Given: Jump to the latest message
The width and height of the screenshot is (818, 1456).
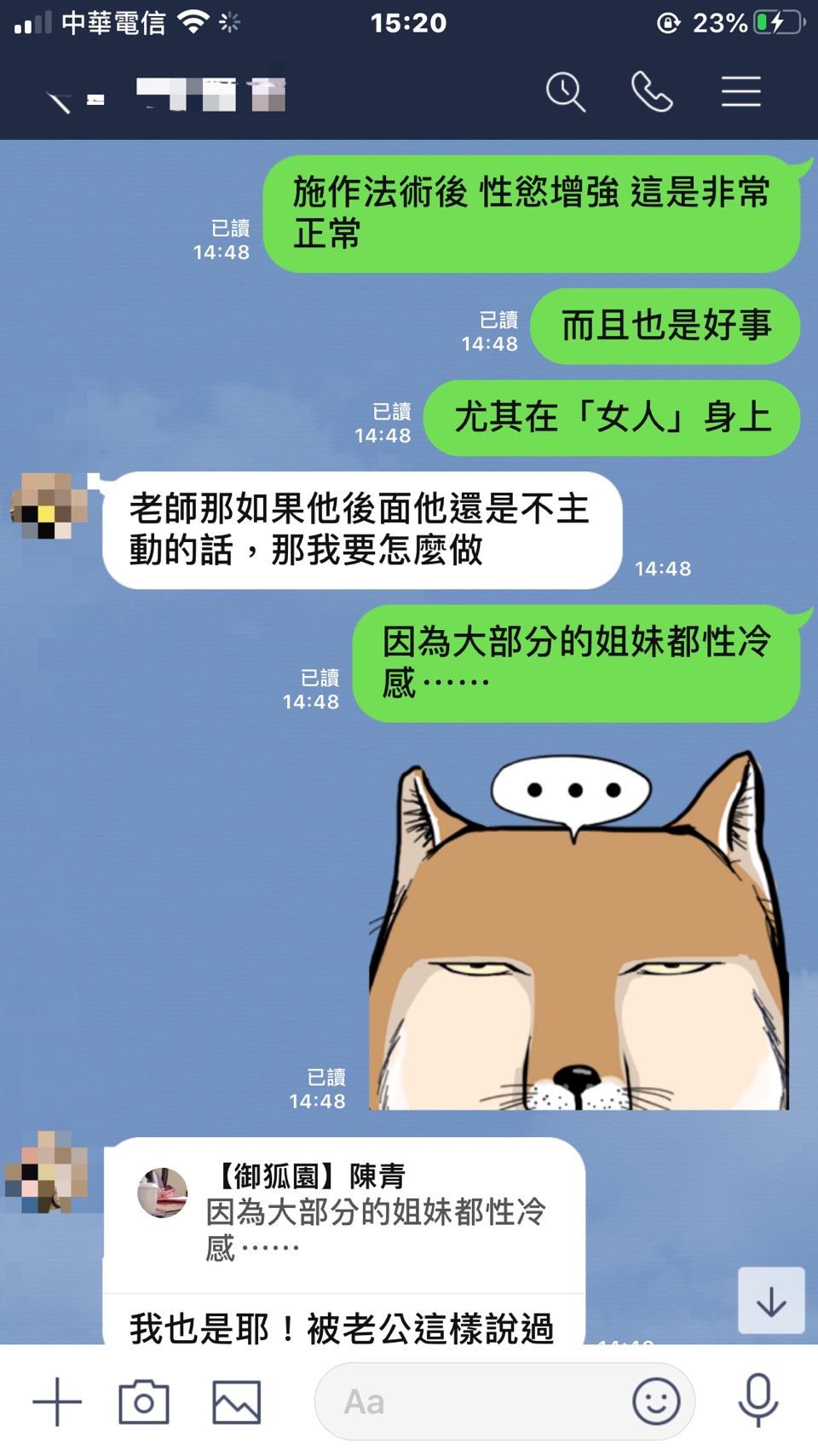Looking at the screenshot, I should (x=771, y=1301).
